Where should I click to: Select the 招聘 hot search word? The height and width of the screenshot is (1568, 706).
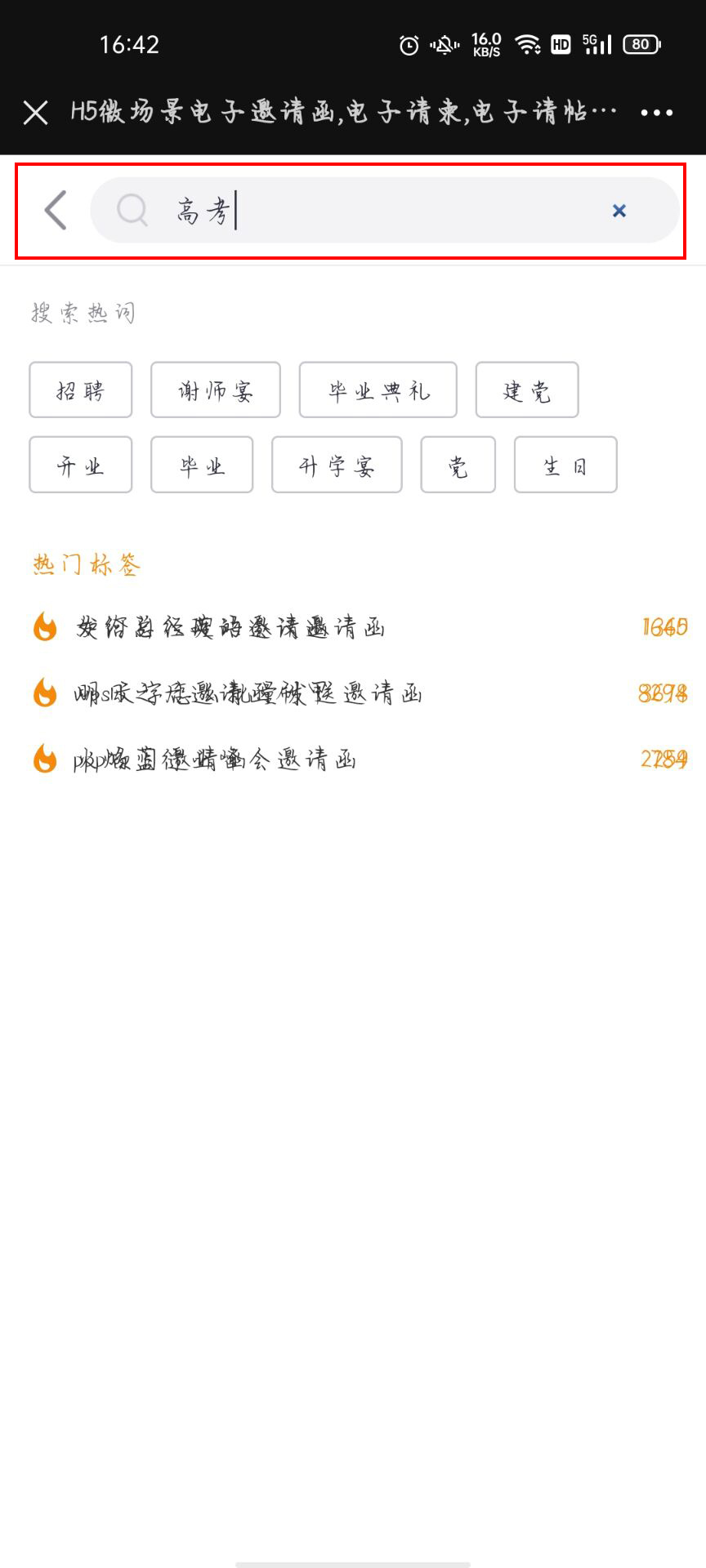click(80, 390)
